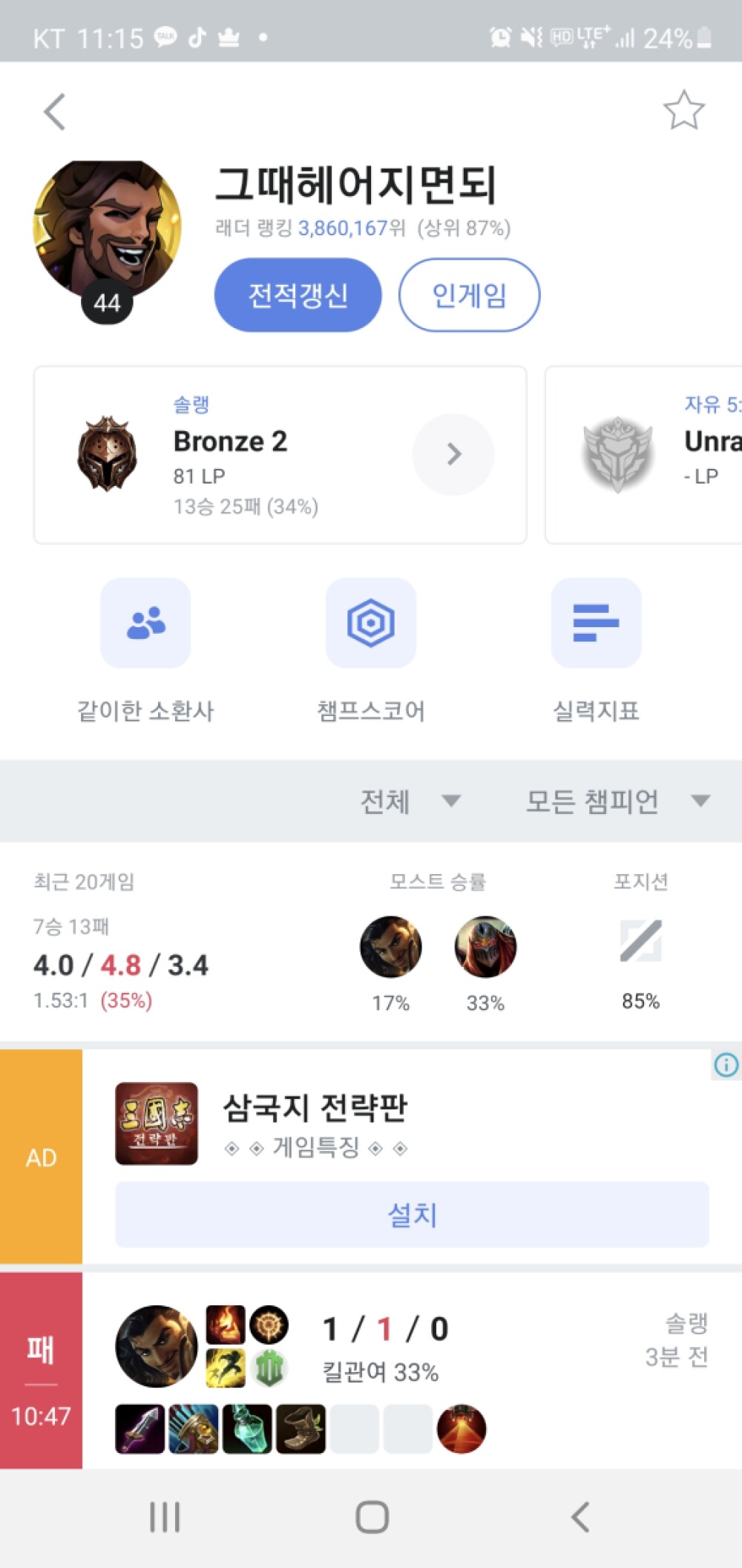
Task: Tap the system home button
Action: point(372,1517)
